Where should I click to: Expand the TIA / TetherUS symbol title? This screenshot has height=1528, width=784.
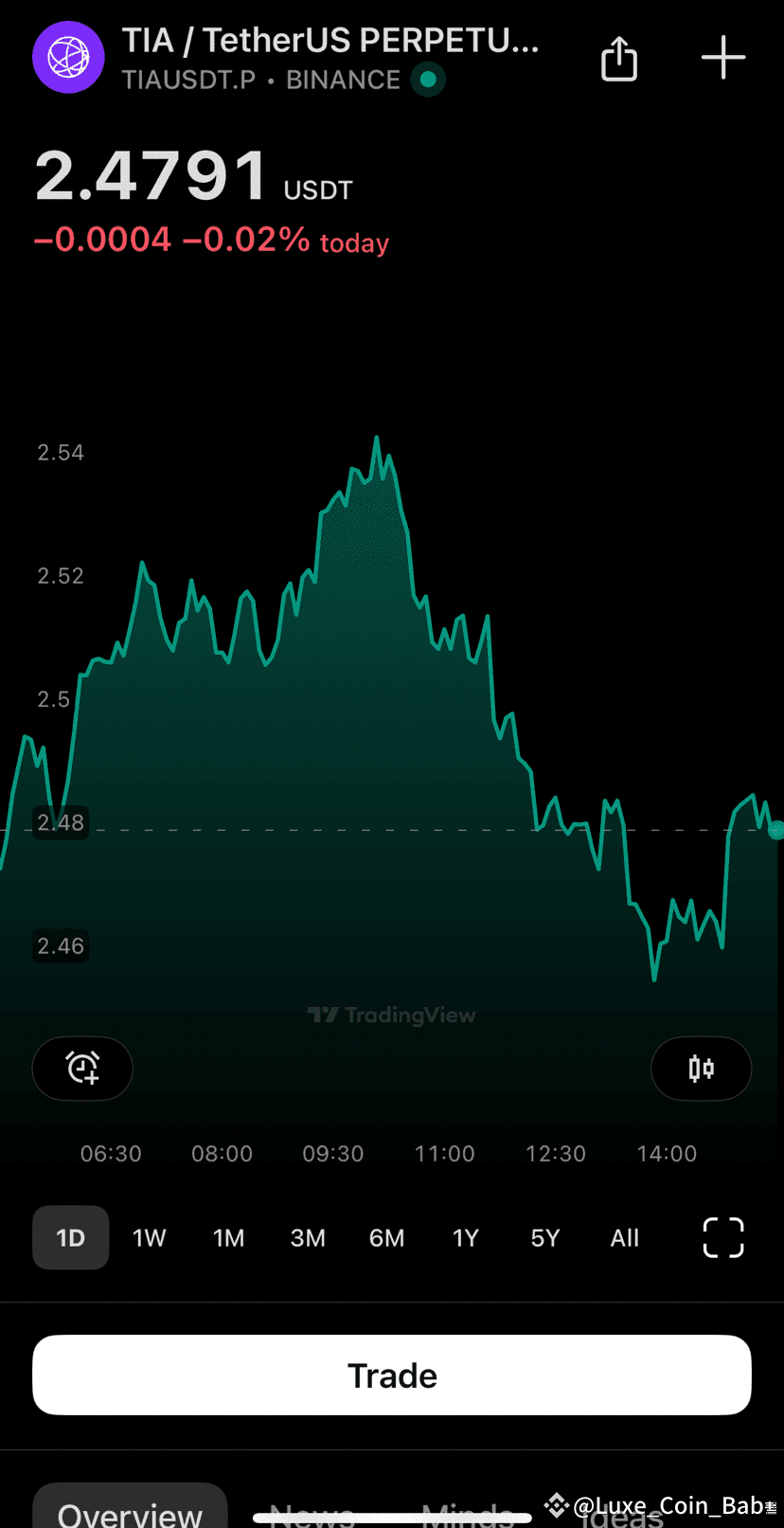(x=330, y=42)
